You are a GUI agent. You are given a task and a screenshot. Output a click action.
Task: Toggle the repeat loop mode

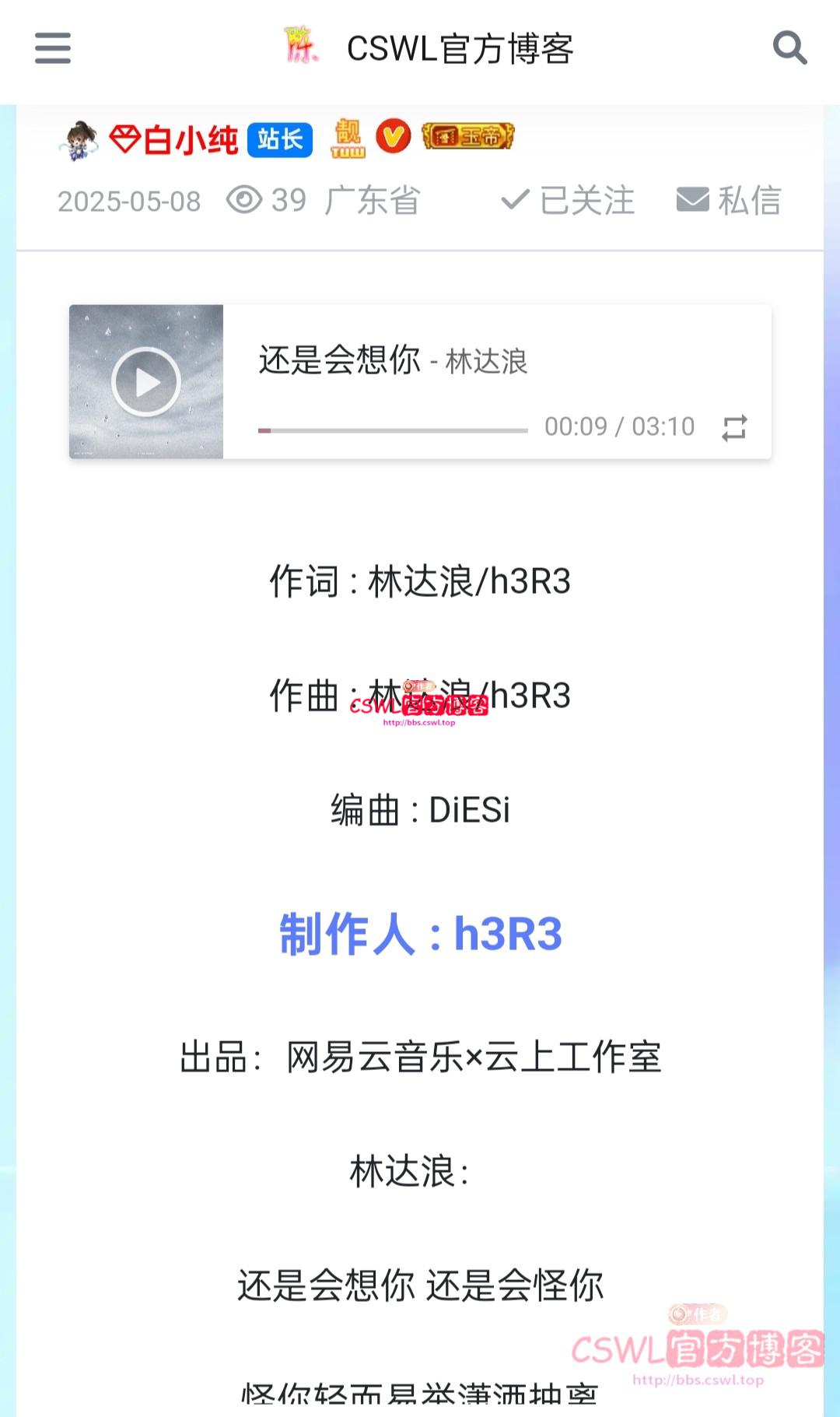pos(734,428)
